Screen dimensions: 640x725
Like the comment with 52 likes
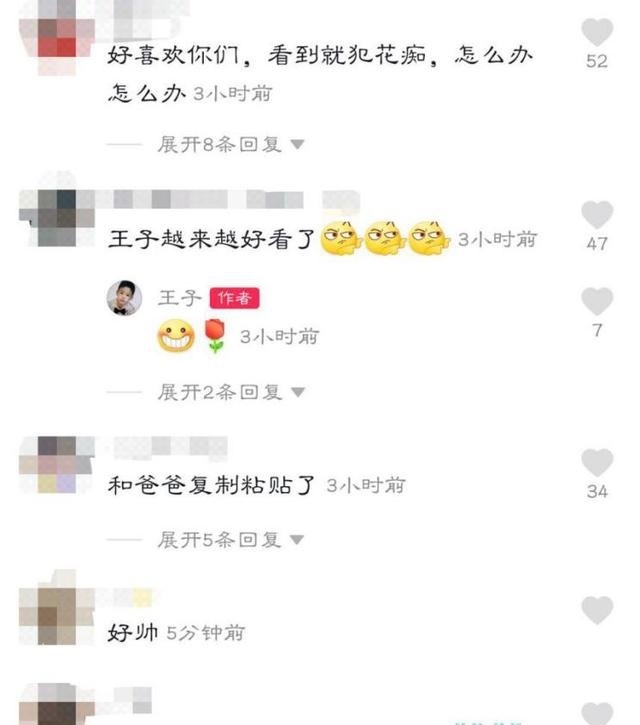pyautogui.click(x=597, y=33)
